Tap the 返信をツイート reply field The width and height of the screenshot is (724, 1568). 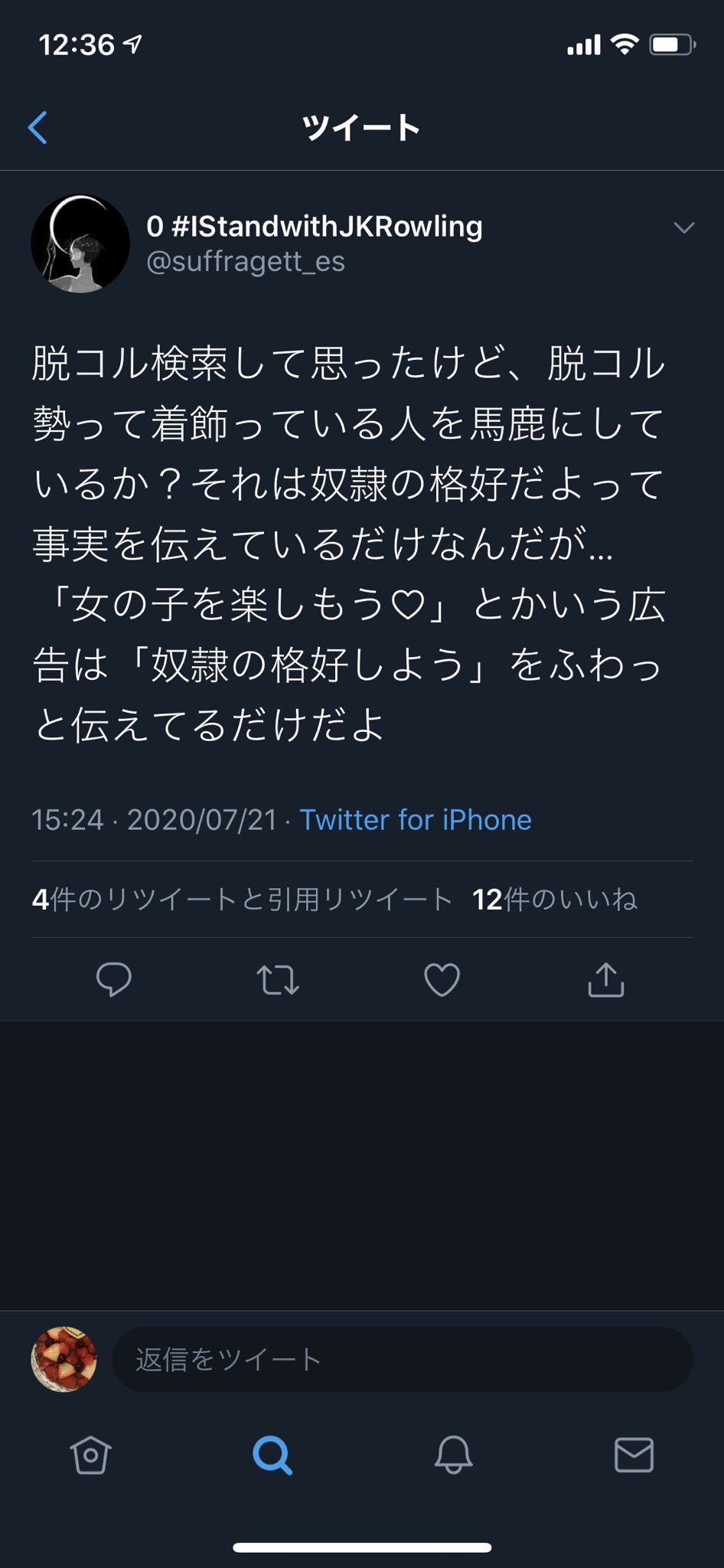pyautogui.click(x=402, y=1360)
